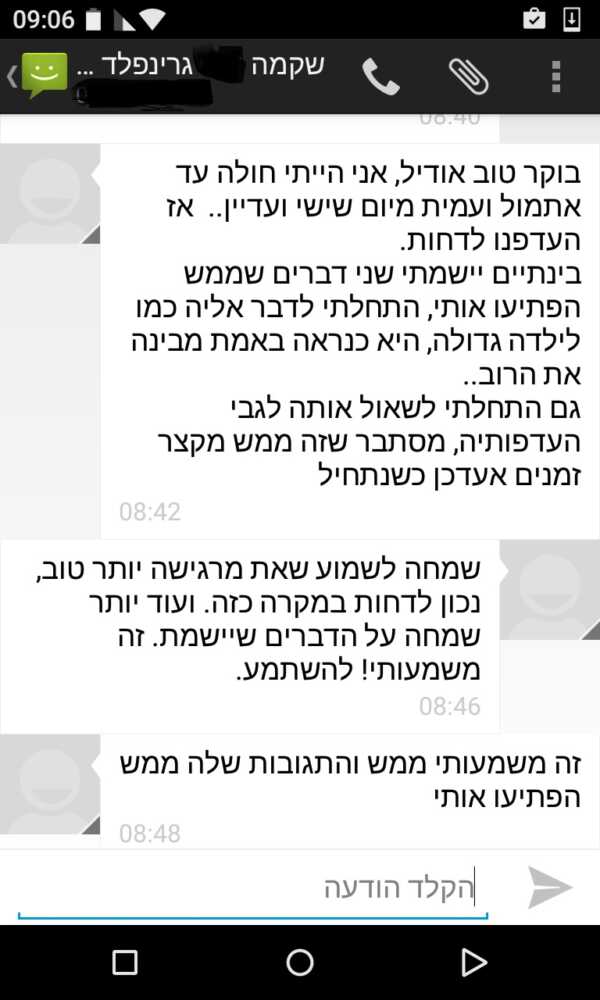600x1000 pixels.
Task: Go back via the messaging app icon
Action: pyautogui.click(x=38, y=76)
